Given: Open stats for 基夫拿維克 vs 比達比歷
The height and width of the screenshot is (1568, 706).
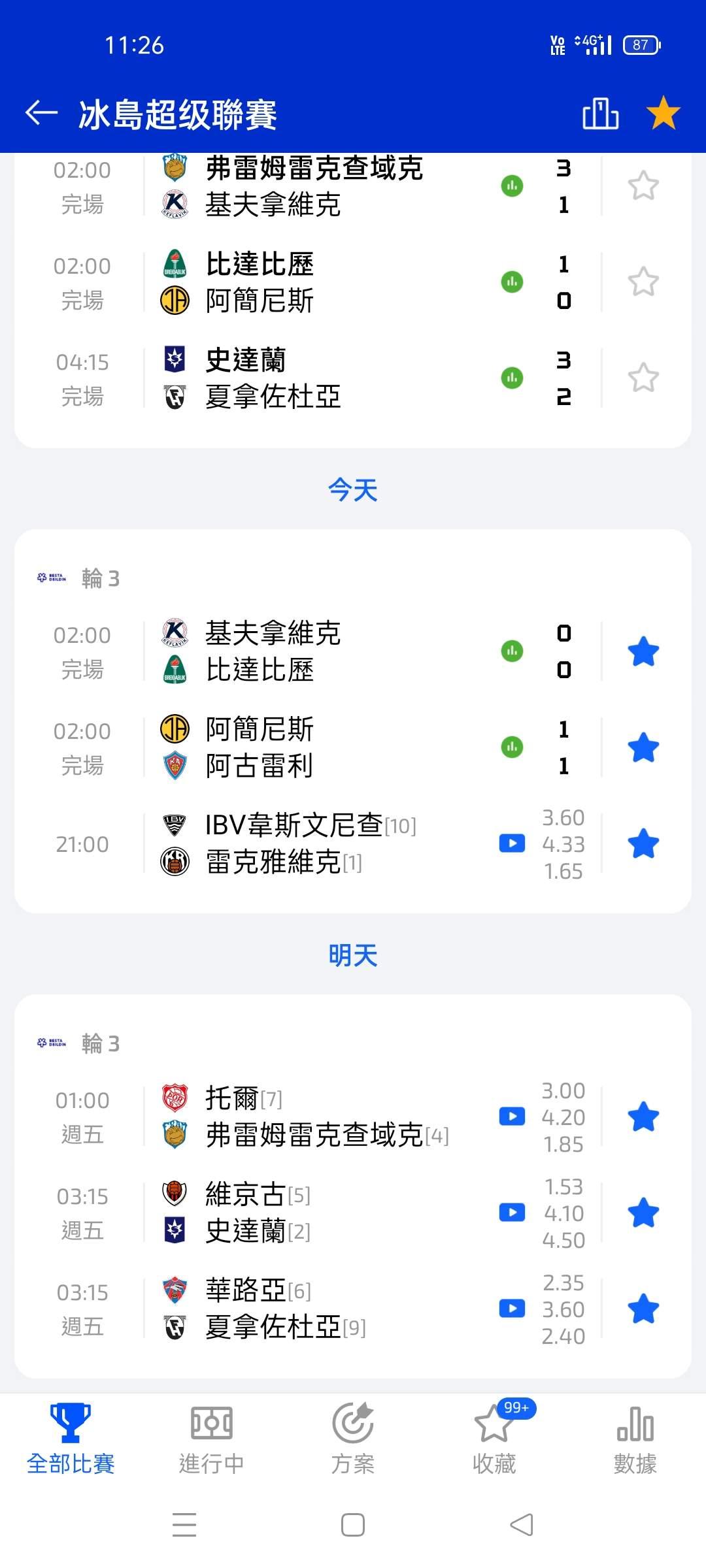Looking at the screenshot, I should tap(512, 651).
